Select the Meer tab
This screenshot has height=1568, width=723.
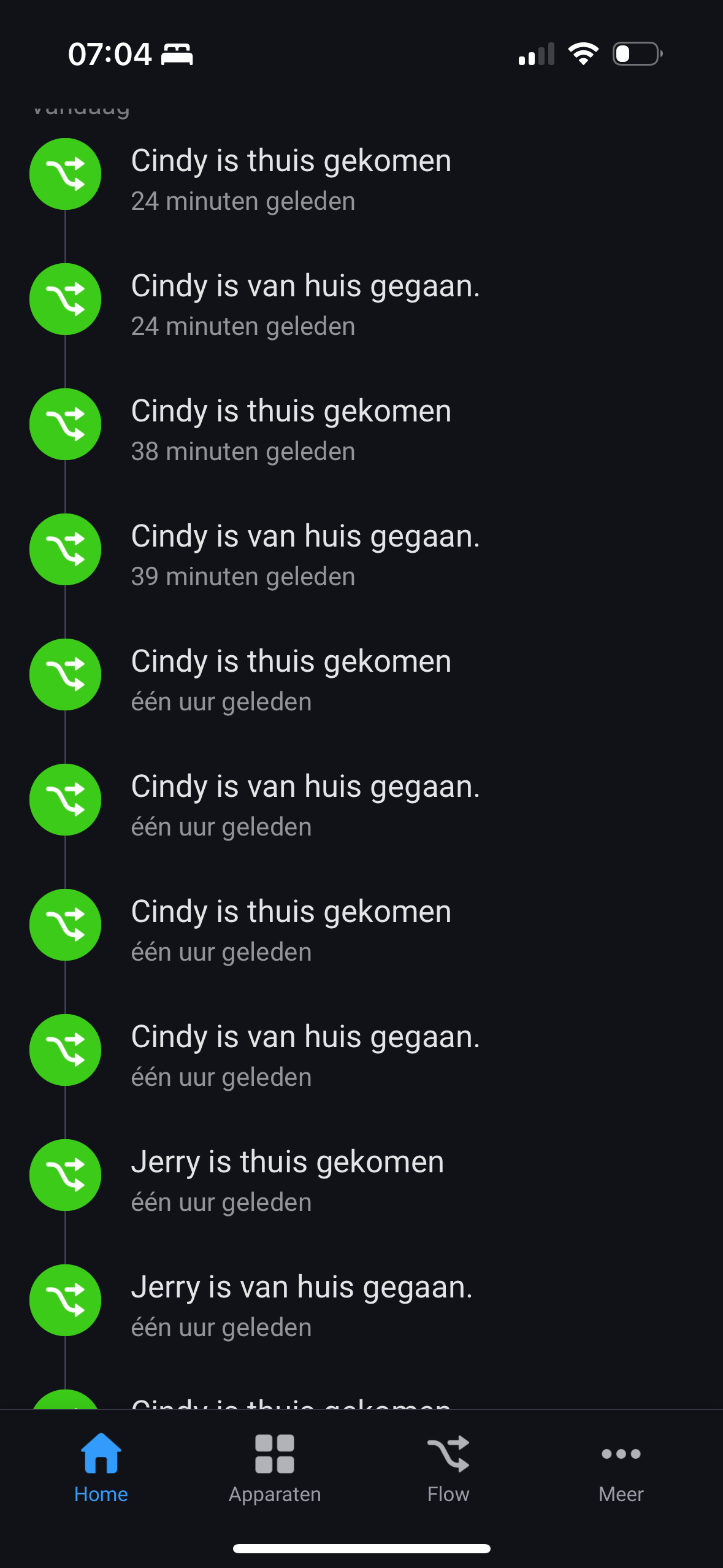pyautogui.click(x=621, y=1466)
